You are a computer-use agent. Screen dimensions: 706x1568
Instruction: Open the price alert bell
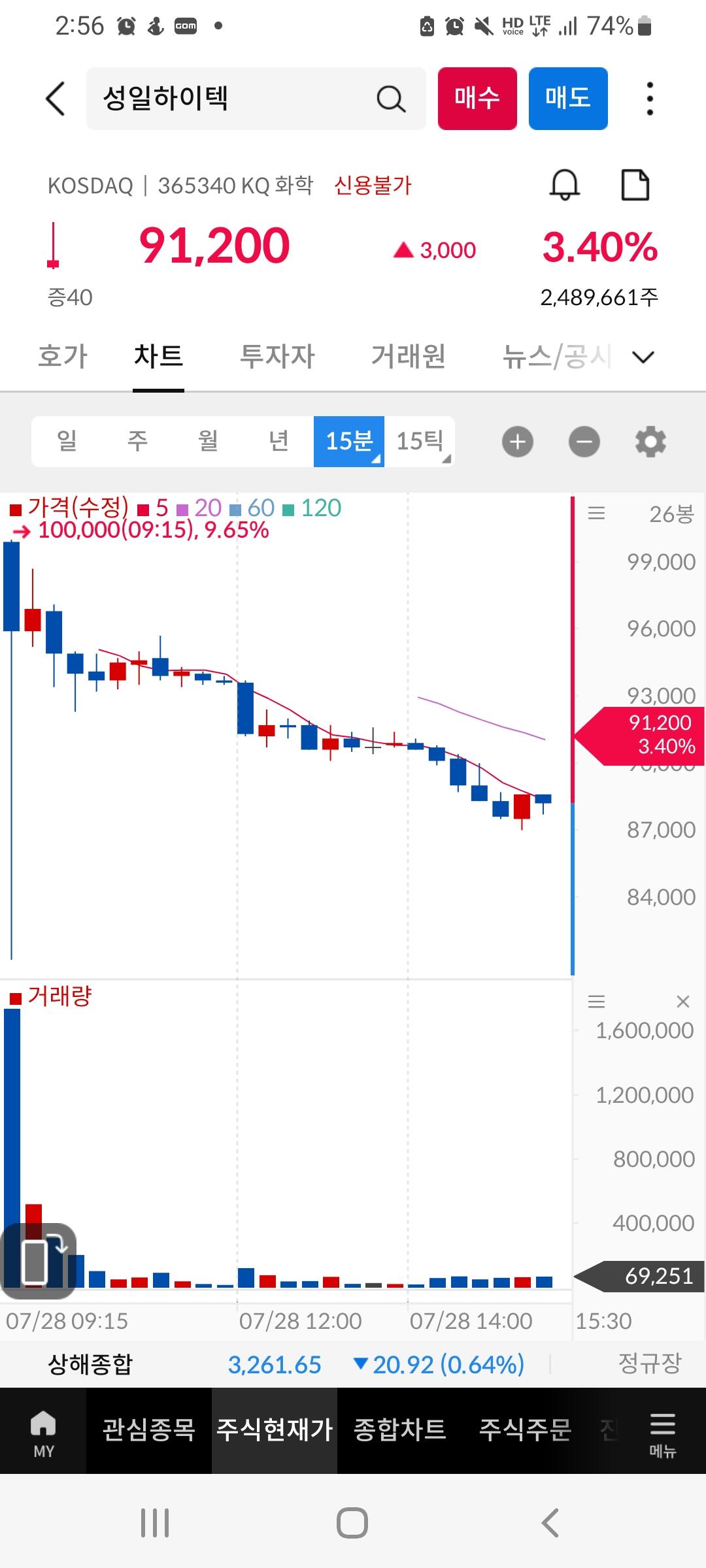click(565, 185)
